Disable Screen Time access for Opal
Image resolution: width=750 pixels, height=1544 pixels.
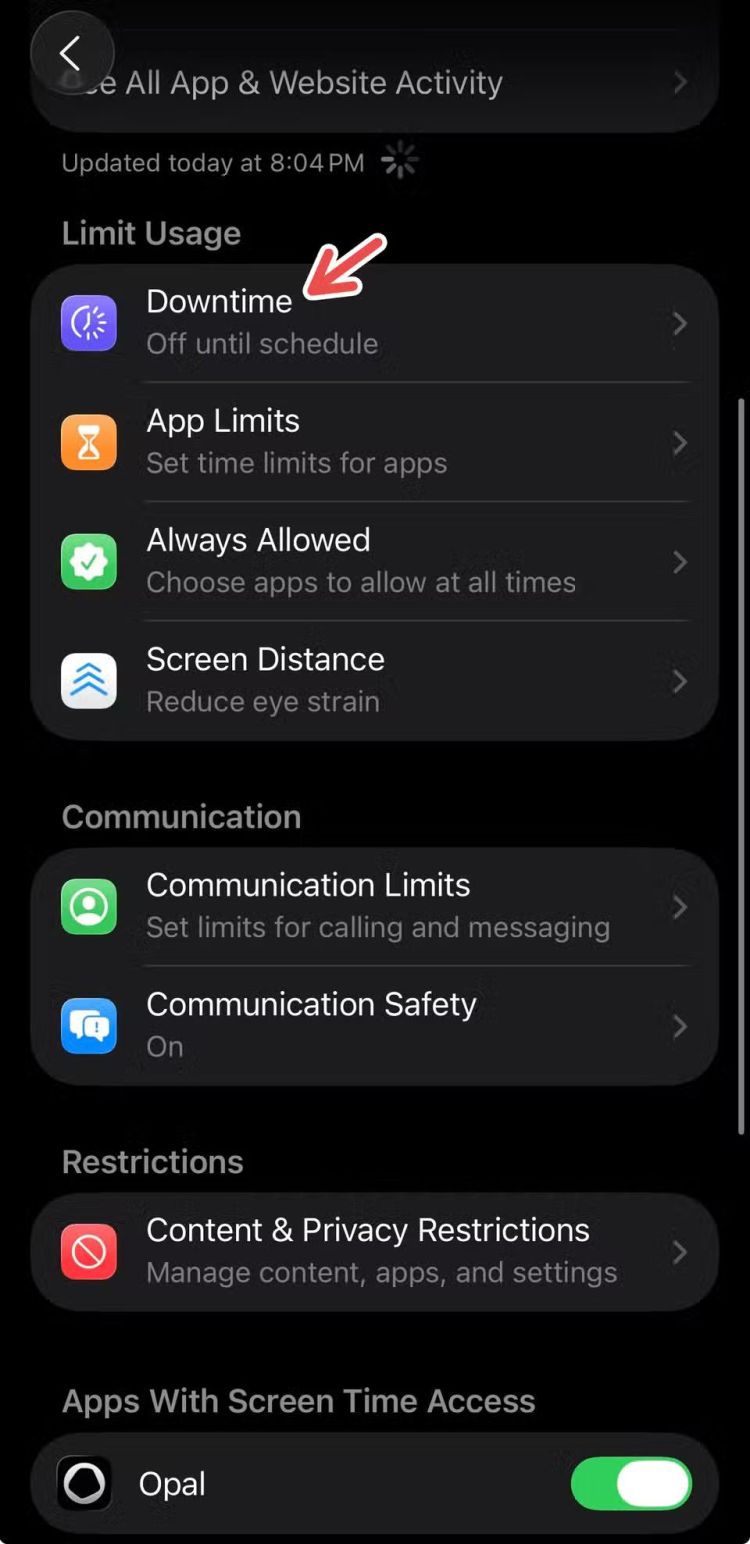pos(630,1483)
